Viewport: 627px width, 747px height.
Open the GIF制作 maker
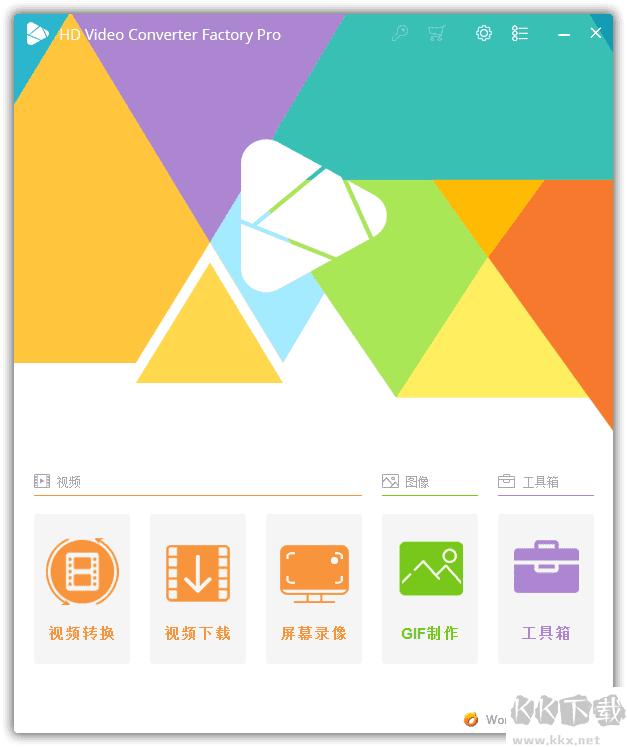[430, 588]
